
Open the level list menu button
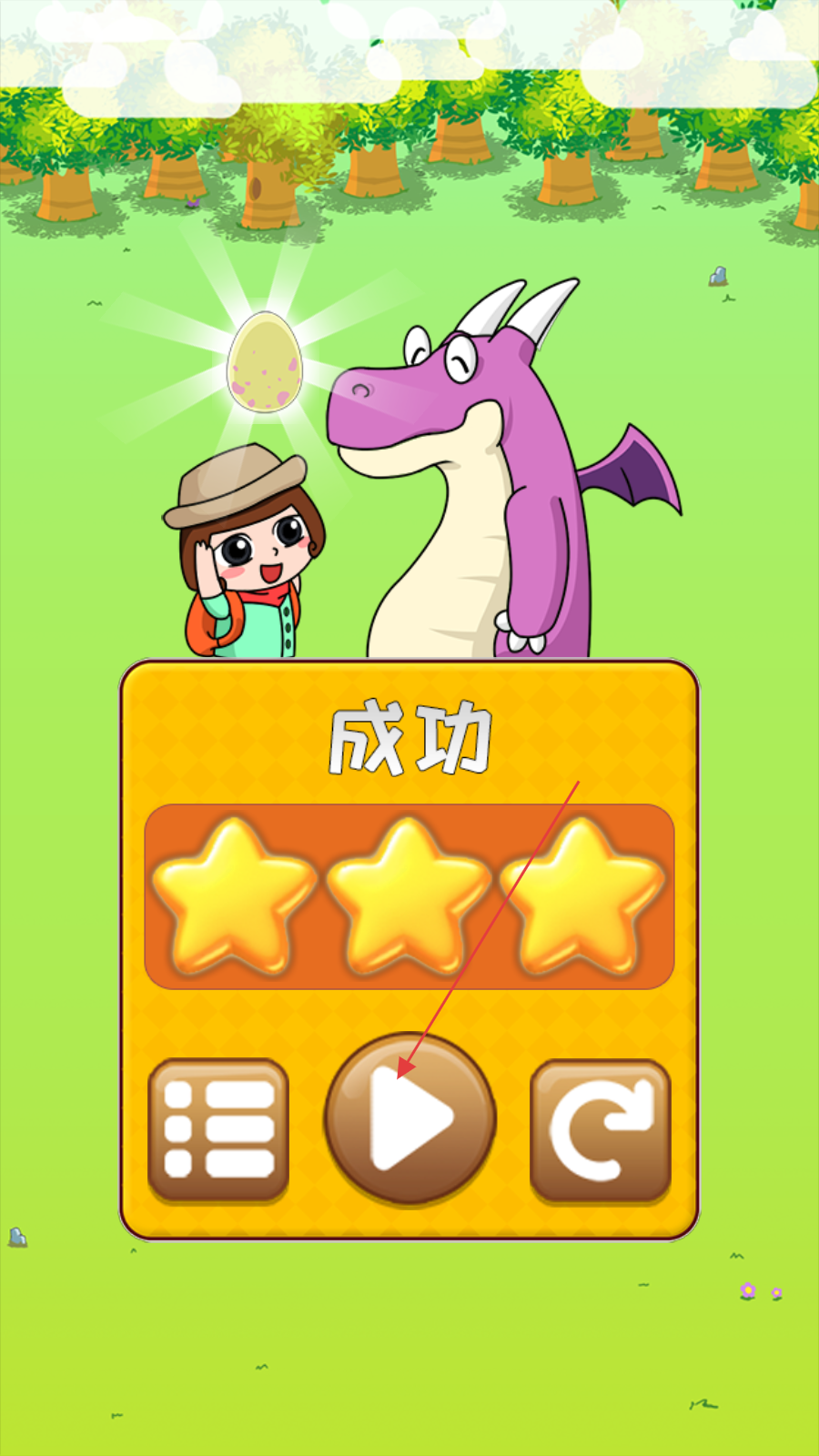[x=218, y=1128]
